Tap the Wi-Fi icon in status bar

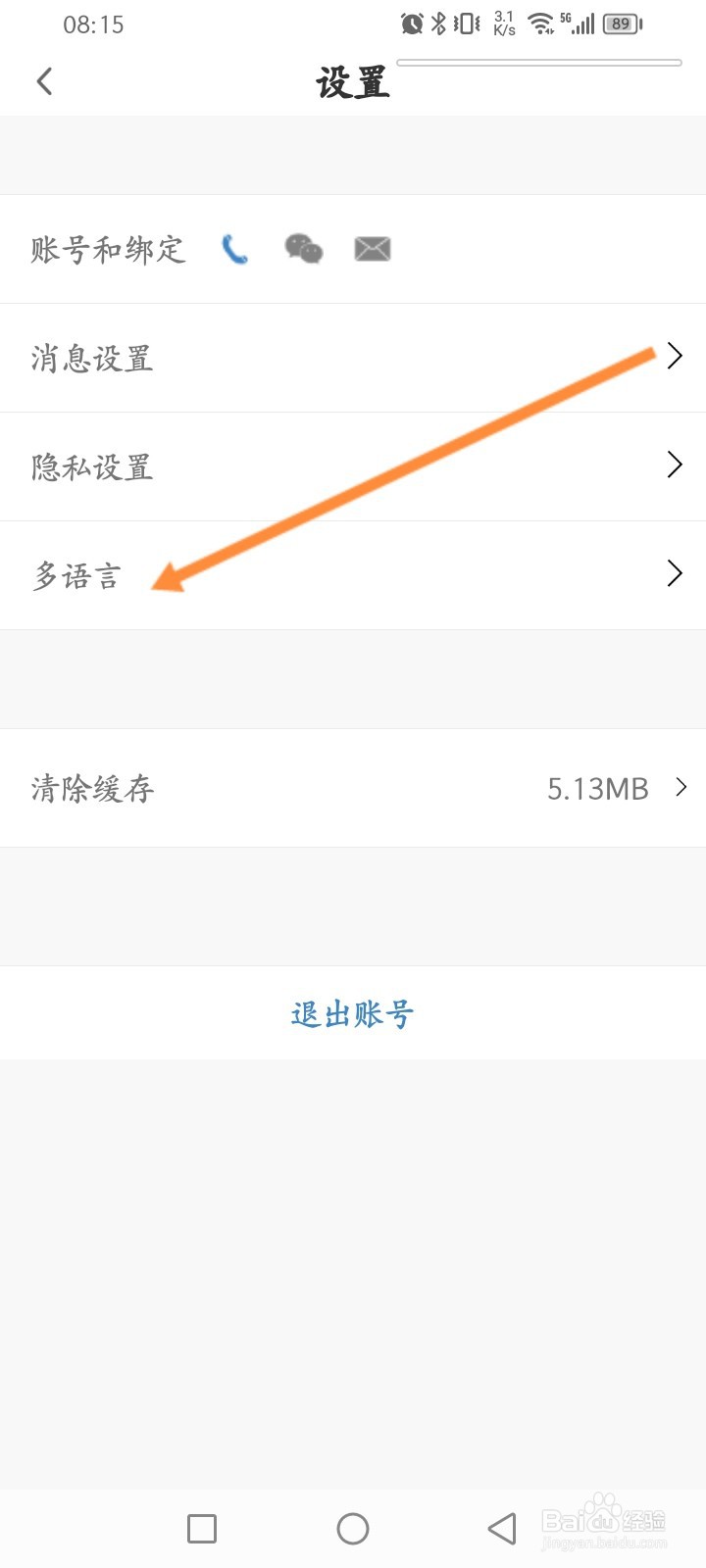point(540,24)
